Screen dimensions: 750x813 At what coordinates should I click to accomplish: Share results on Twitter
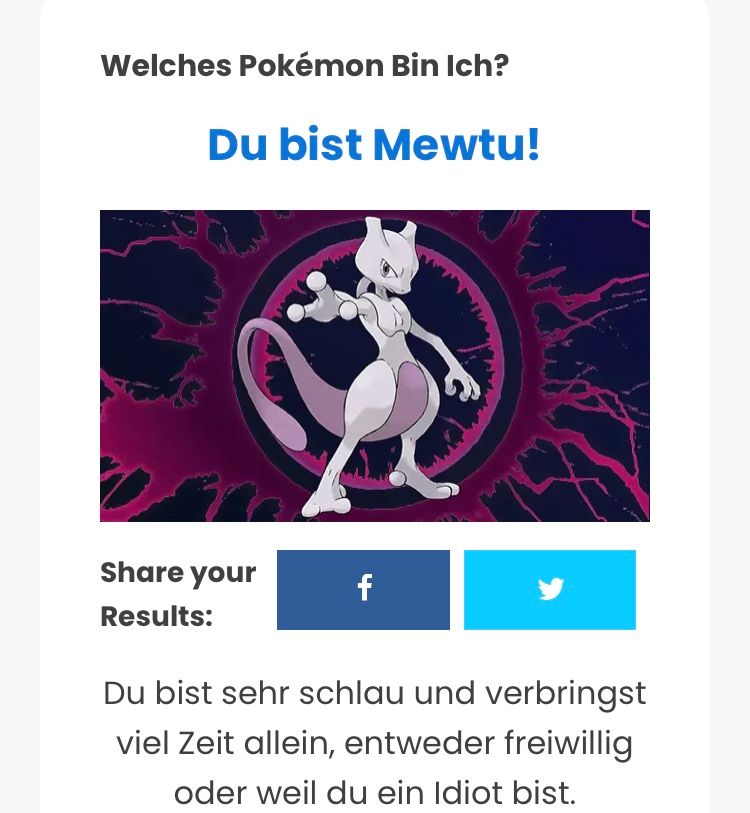[x=549, y=589]
